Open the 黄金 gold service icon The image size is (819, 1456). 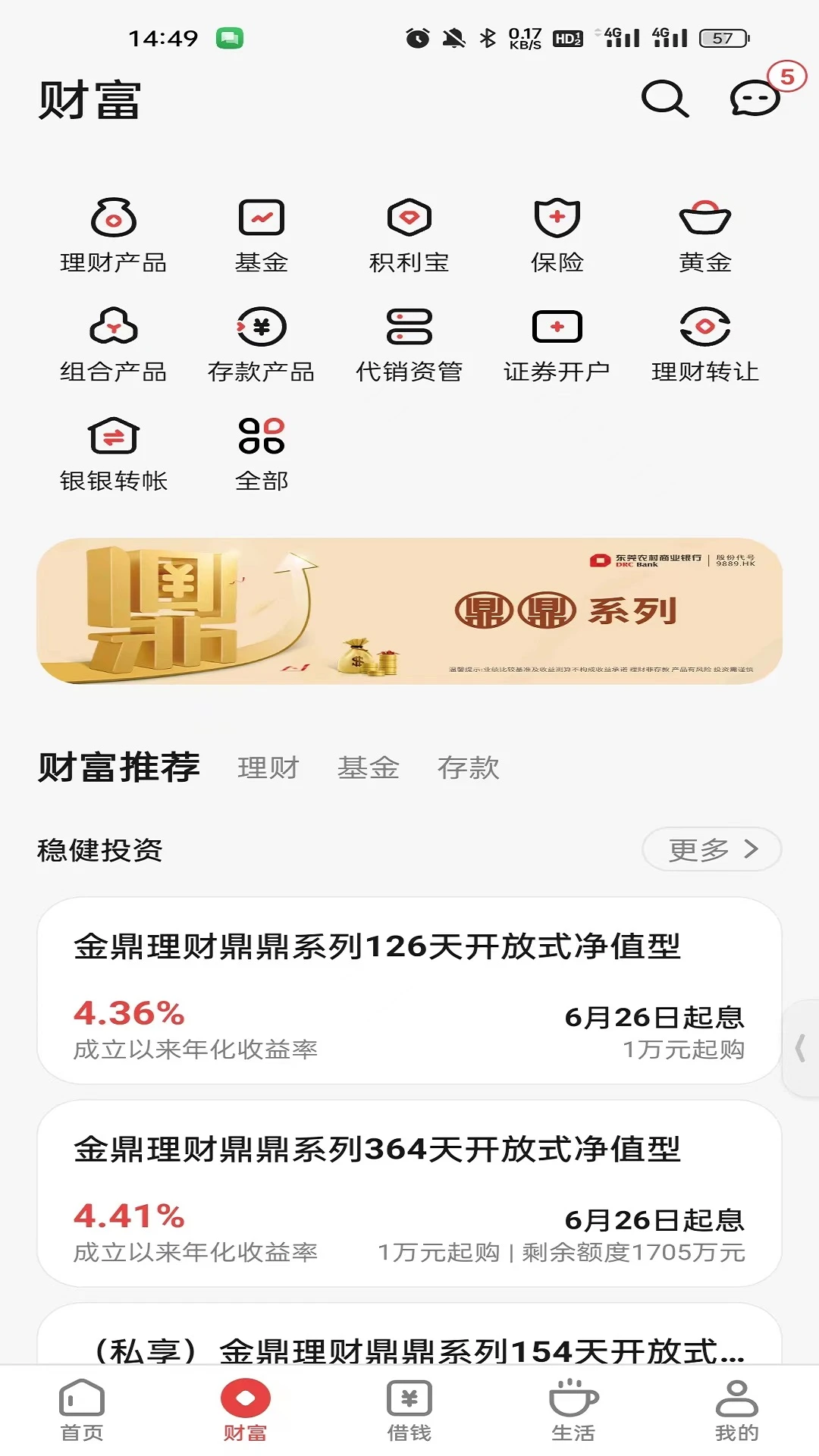pos(705,235)
